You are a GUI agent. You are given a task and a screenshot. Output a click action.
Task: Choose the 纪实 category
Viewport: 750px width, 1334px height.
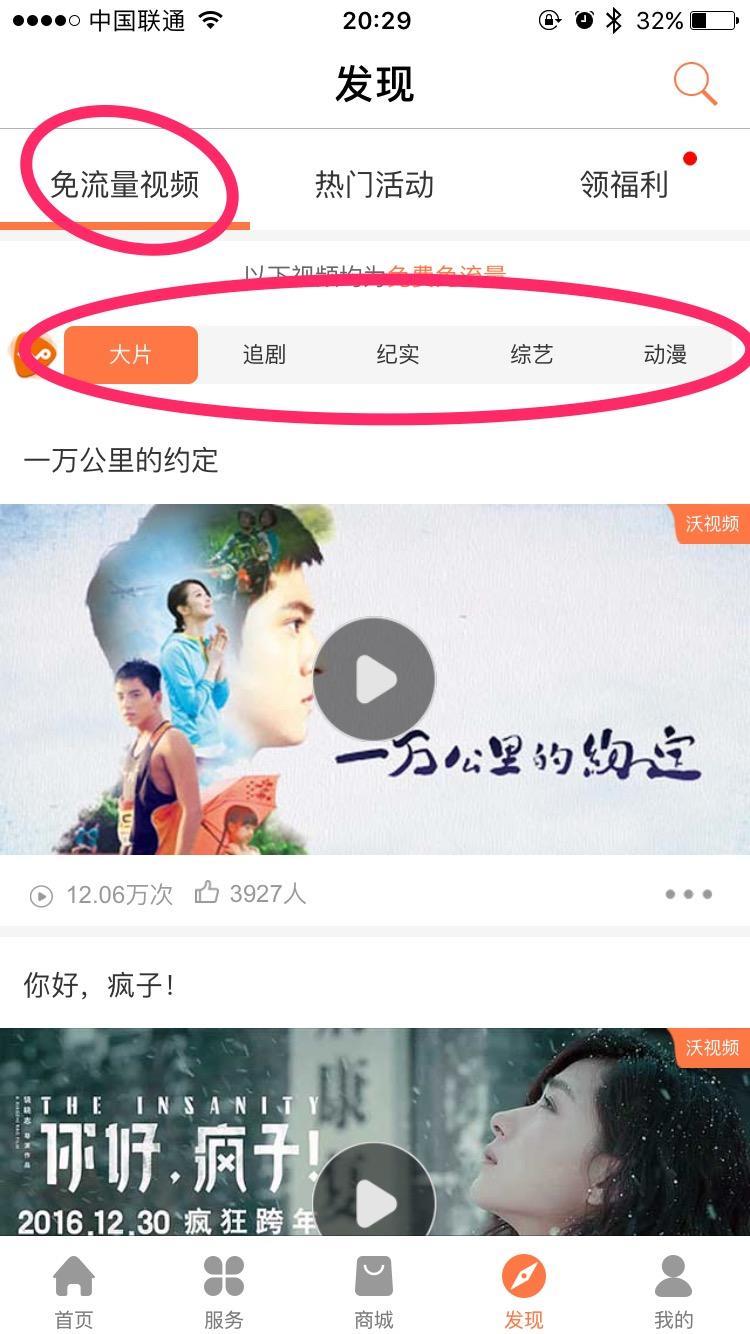[x=398, y=354]
